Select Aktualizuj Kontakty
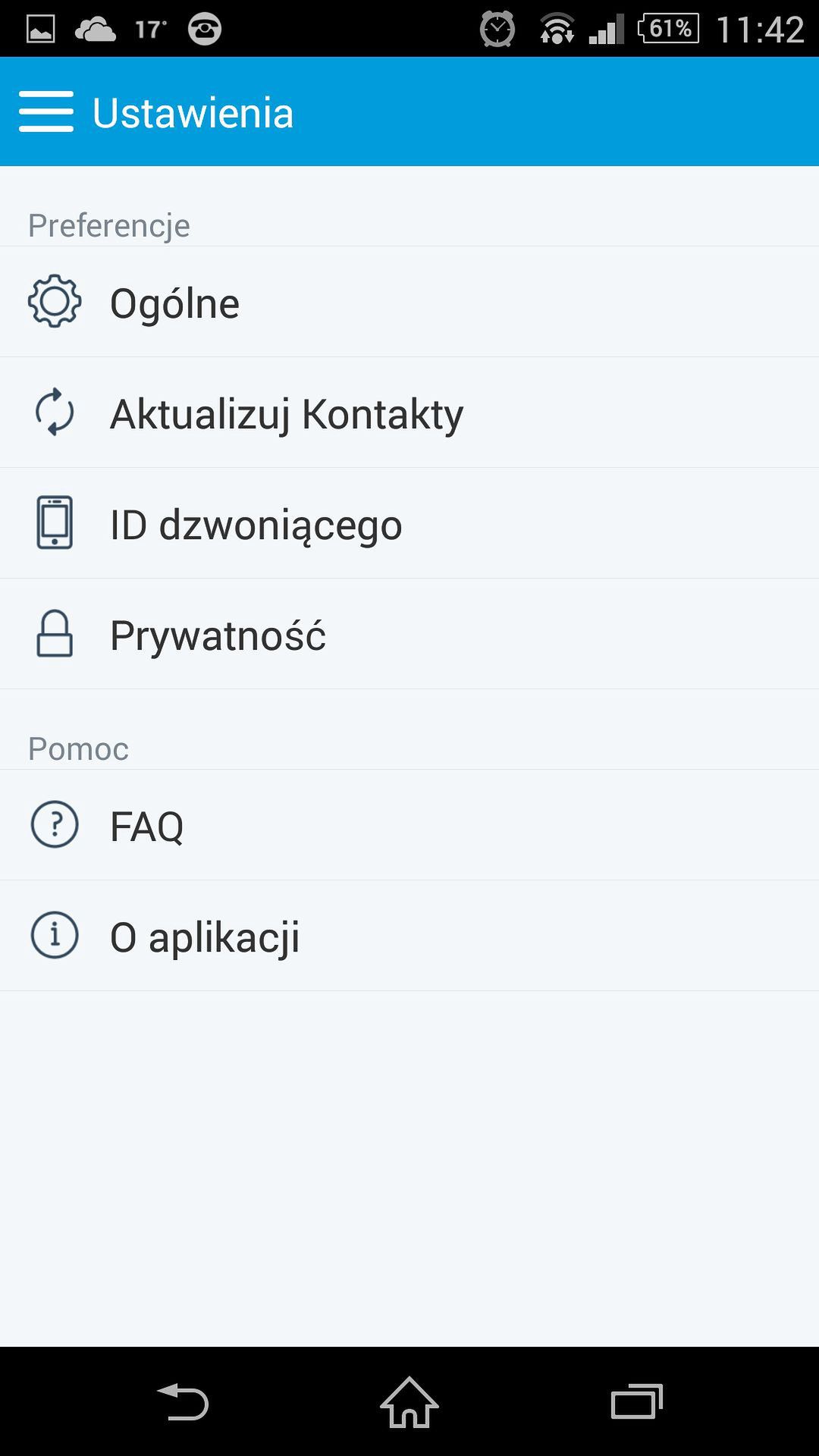 click(409, 413)
